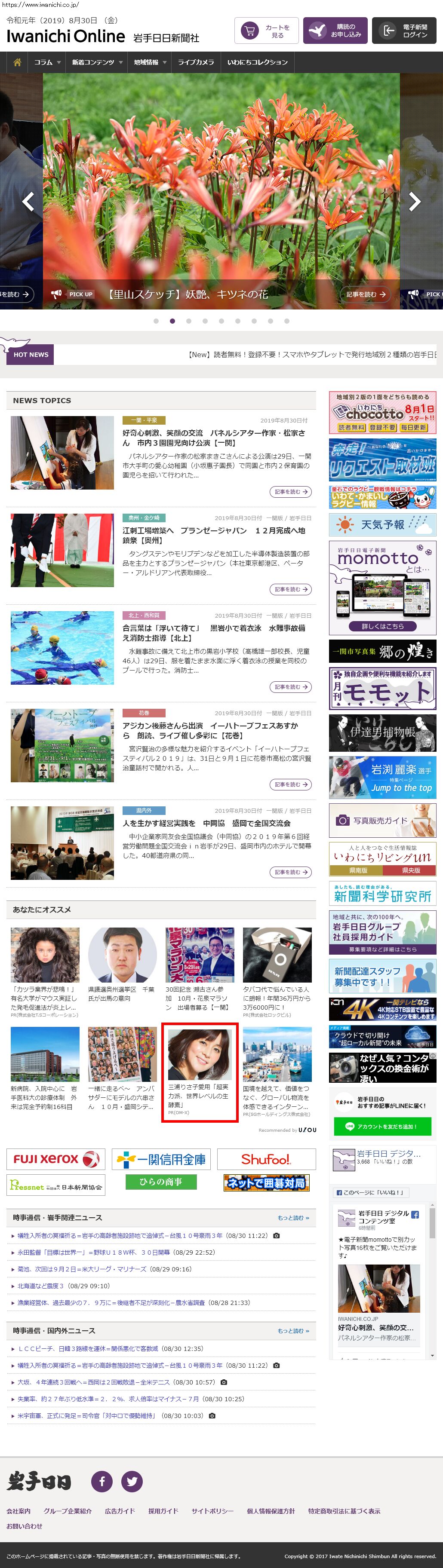Open recommended 三浦りさ子 article tile
Viewport: 443px width, 1568px height.
point(199,1072)
